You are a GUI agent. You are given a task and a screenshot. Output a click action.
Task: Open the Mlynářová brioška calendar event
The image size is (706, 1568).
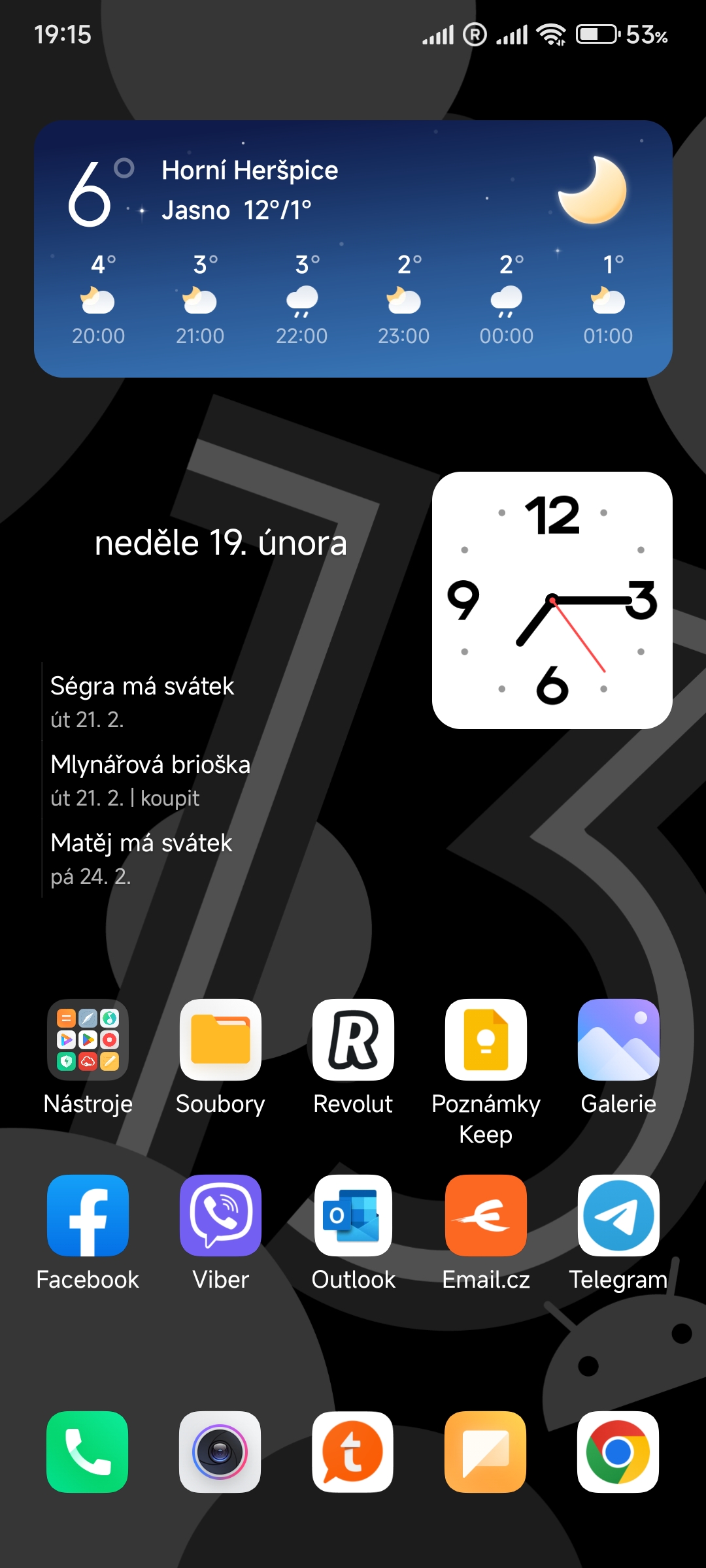click(x=150, y=780)
